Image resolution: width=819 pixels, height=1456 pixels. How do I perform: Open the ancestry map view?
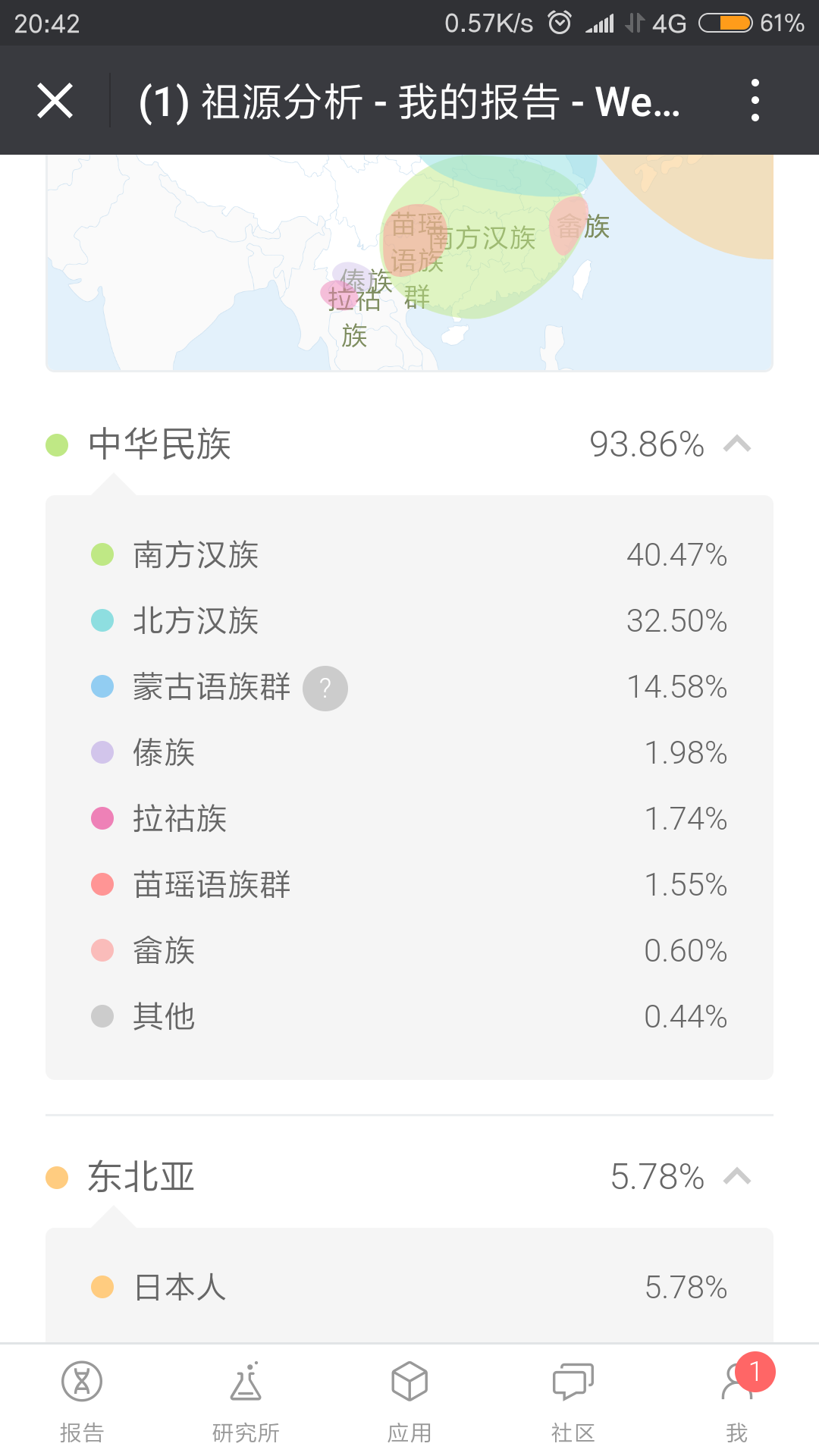click(409, 262)
